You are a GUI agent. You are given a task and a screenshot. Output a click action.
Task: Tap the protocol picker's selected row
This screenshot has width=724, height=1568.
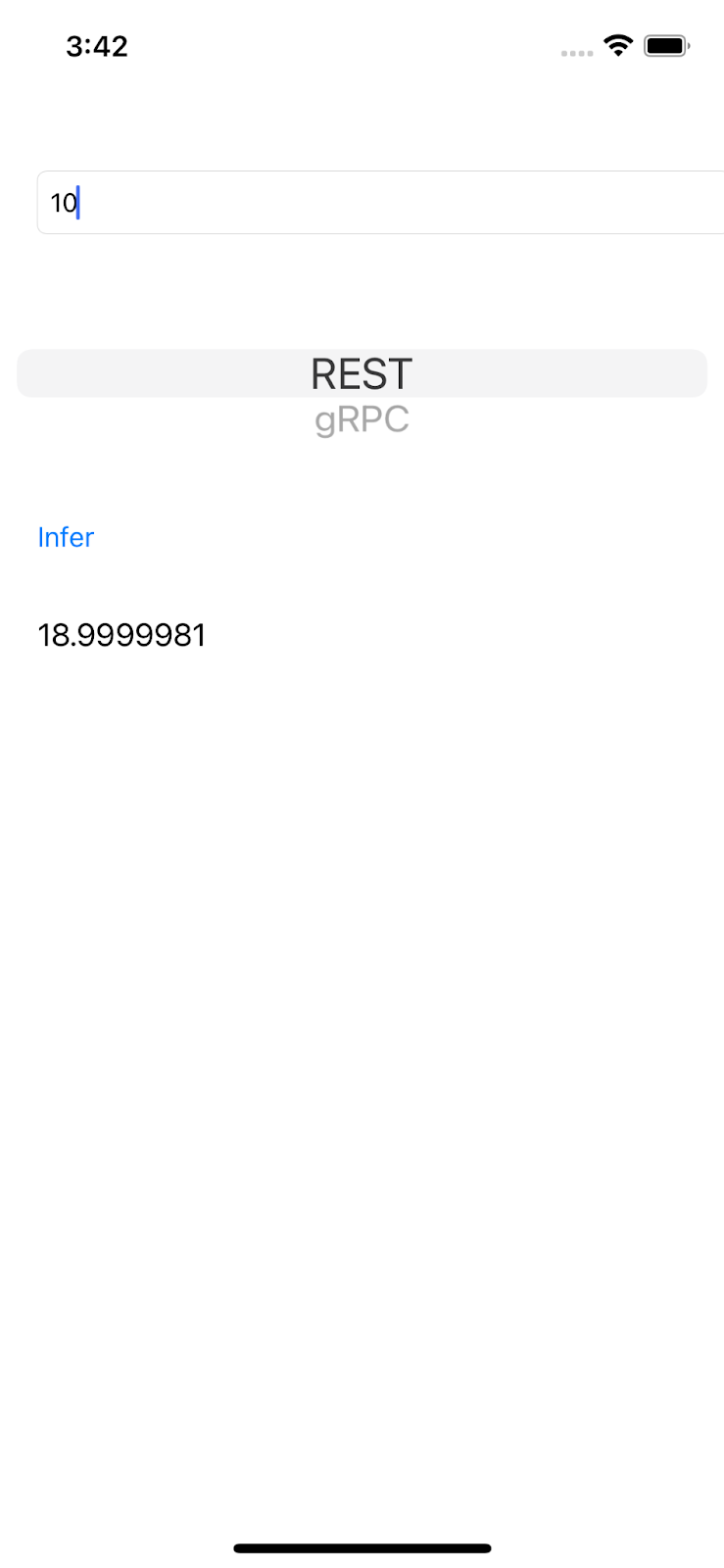click(361, 373)
